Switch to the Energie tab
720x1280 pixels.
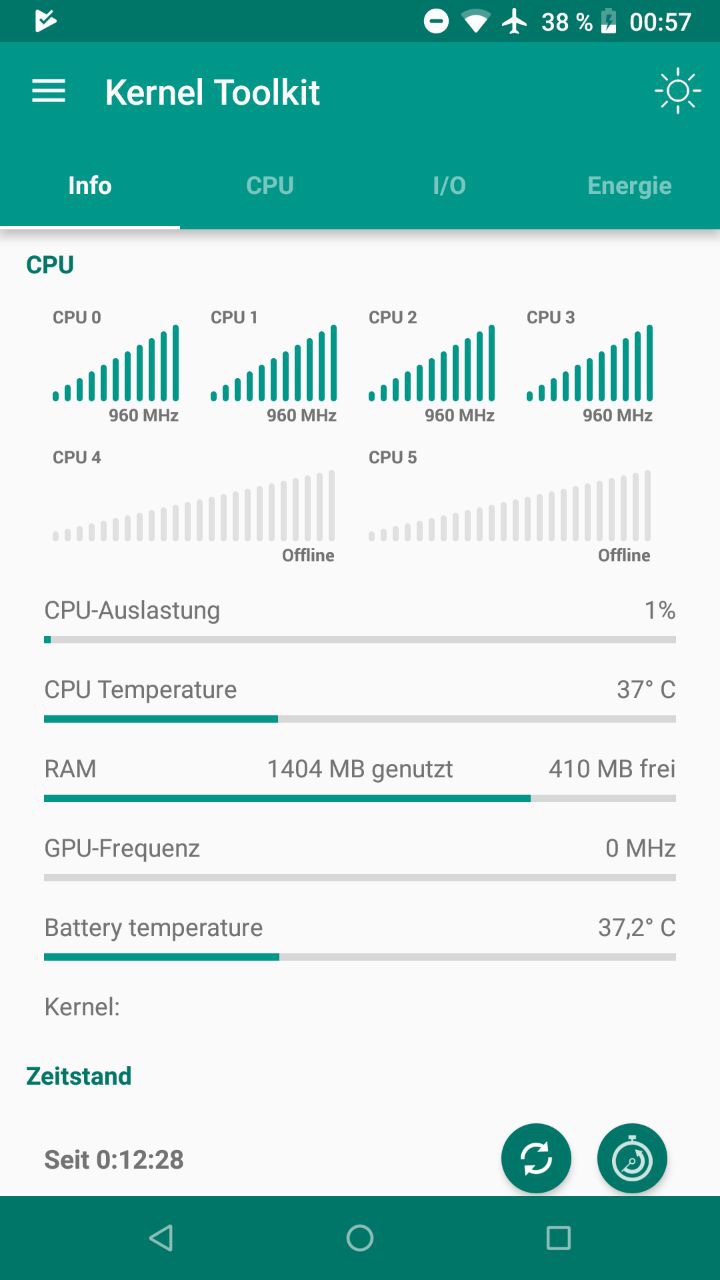[x=629, y=186]
